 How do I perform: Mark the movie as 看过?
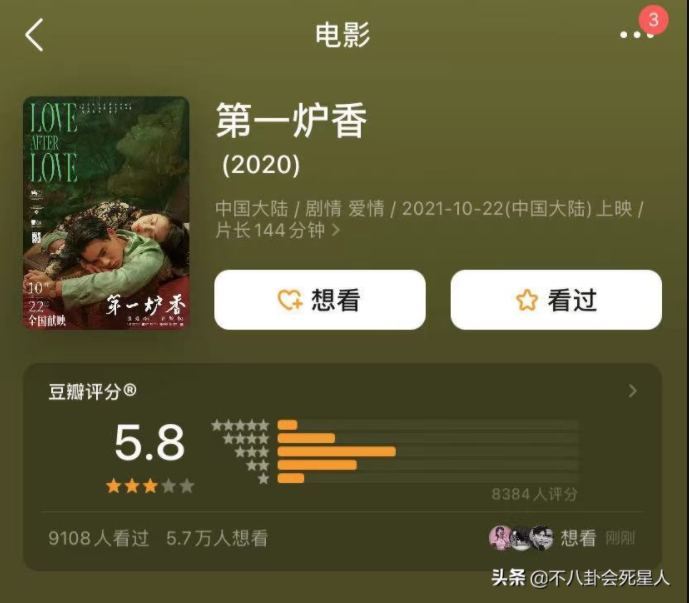tap(556, 300)
